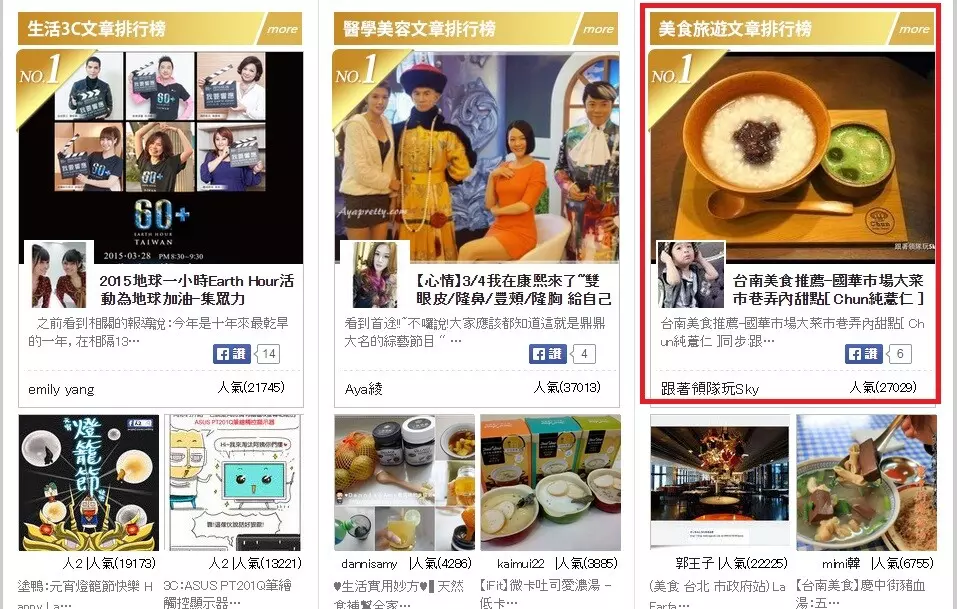Open more of the 生活3C文章排行榜
The image size is (957, 609).
pyautogui.click(x=281, y=29)
